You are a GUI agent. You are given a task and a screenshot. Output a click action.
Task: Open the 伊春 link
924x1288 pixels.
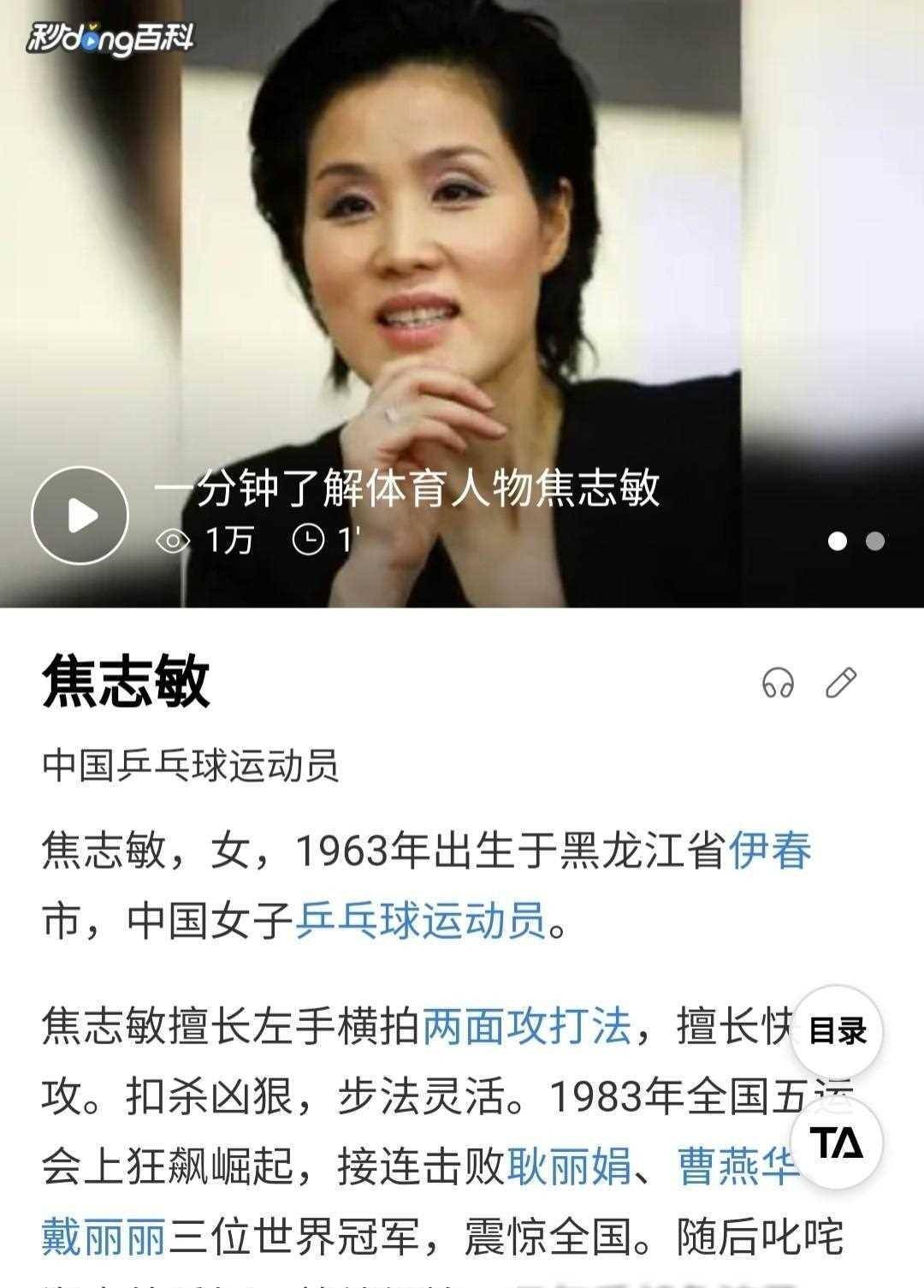click(x=770, y=852)
